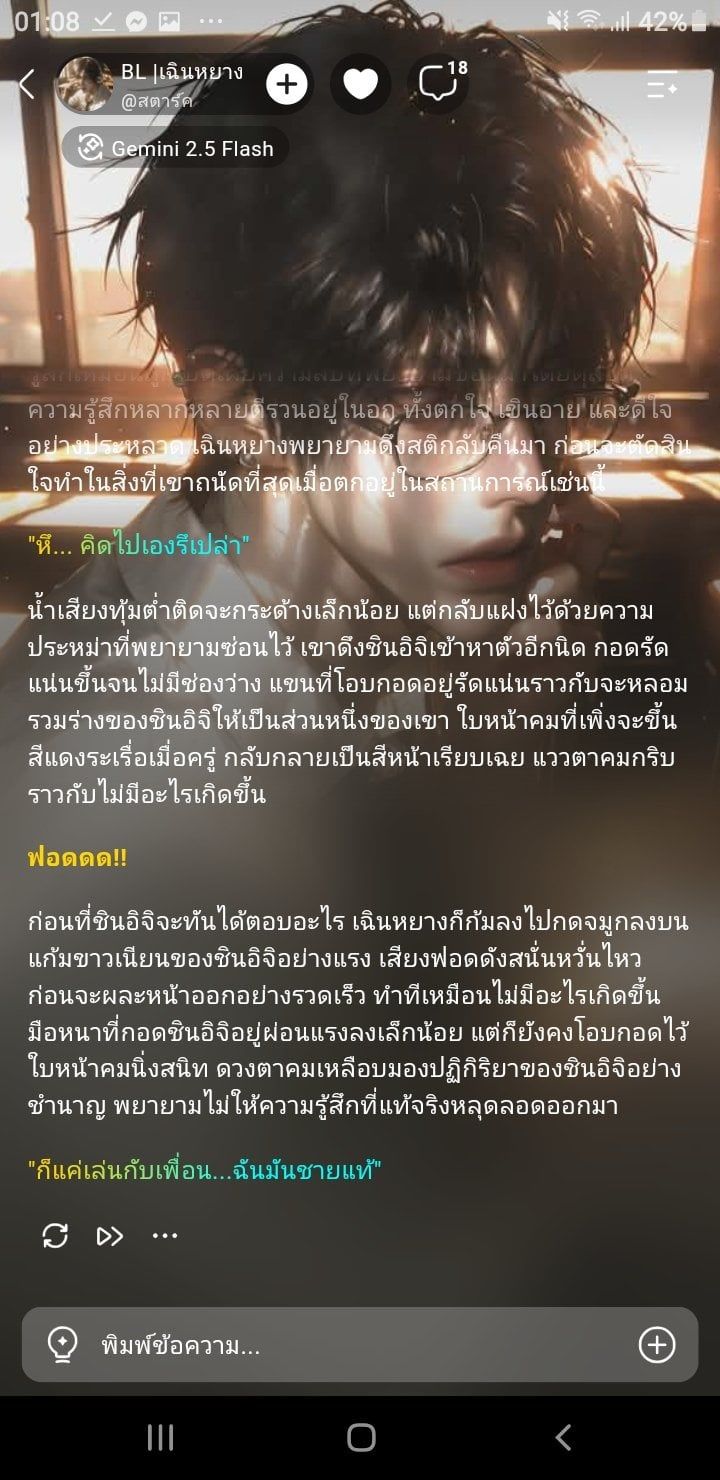Continue the story with fast-forward icon
Image resolution: width=720 pixels, height=1480 pixels.
(x=109, y=1236)
